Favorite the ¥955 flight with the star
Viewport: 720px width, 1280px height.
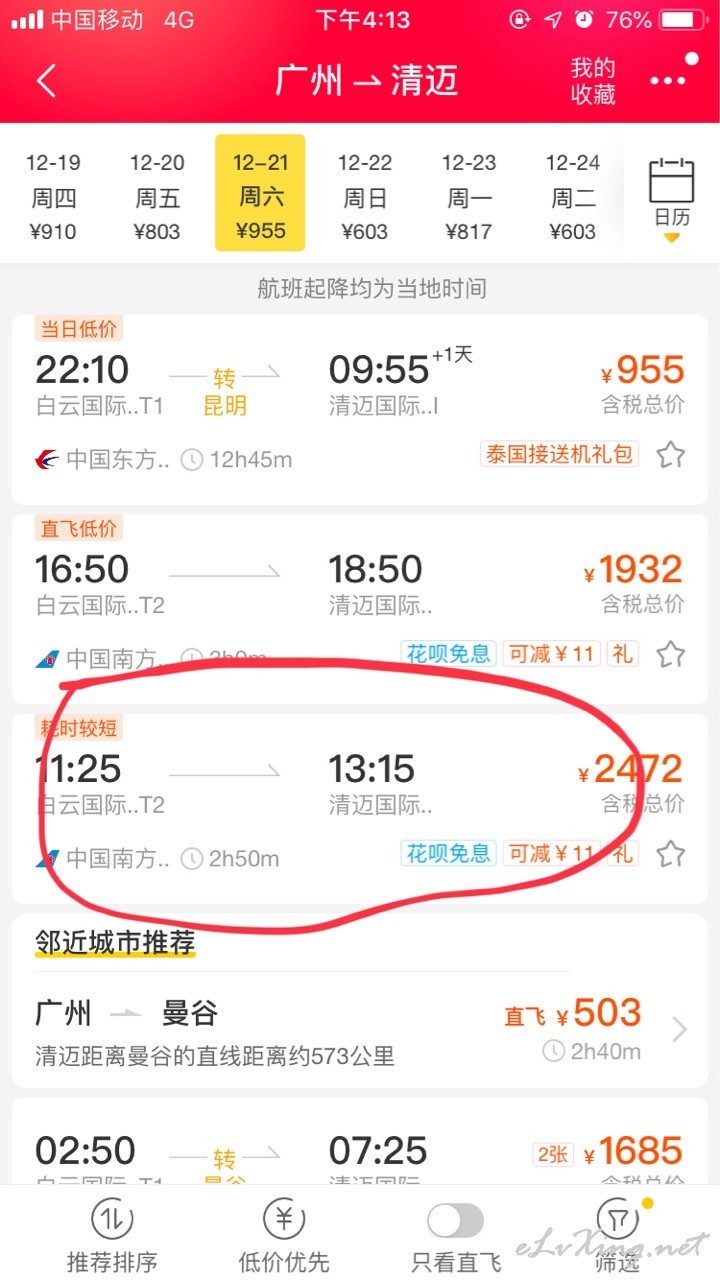(x=671, y=456)
